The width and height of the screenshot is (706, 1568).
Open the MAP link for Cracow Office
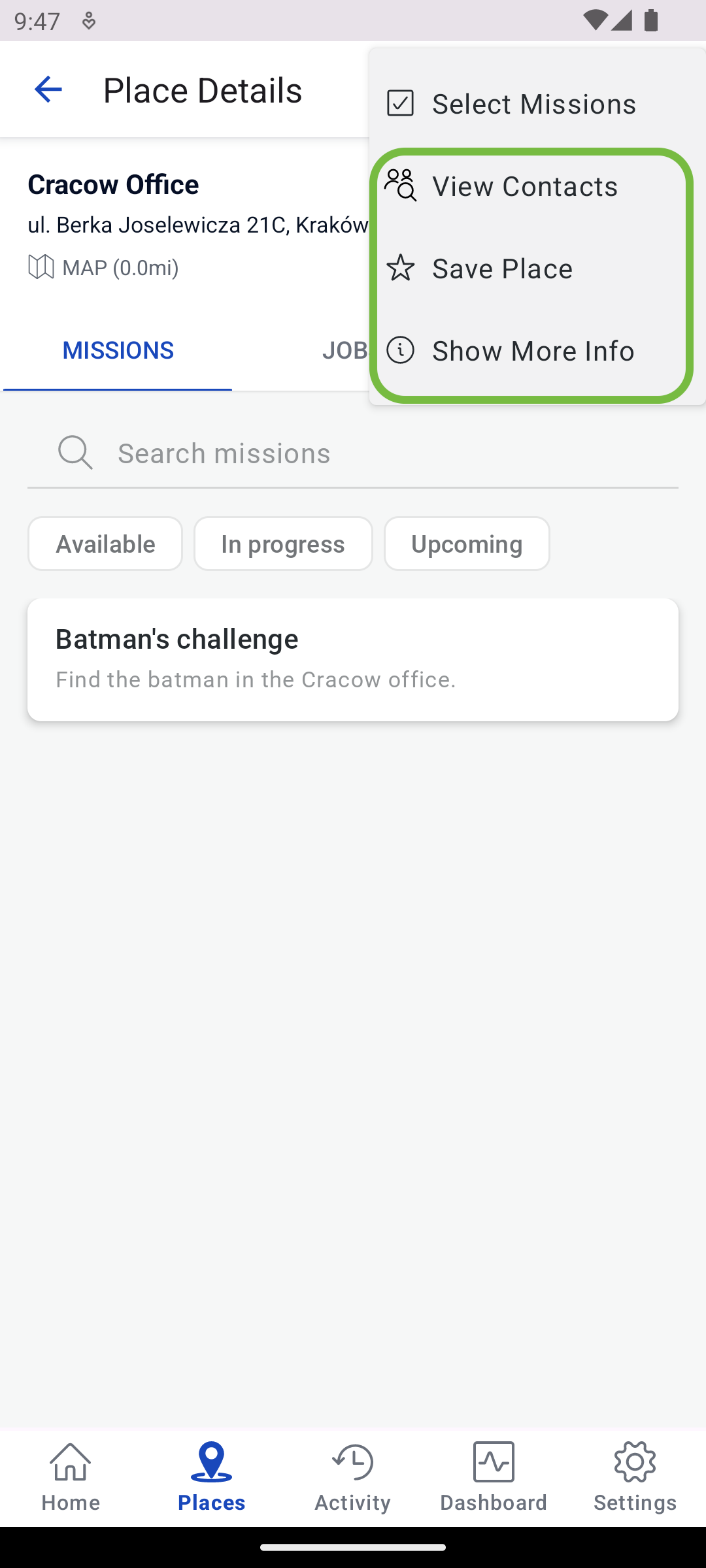[x=103, y=267]
